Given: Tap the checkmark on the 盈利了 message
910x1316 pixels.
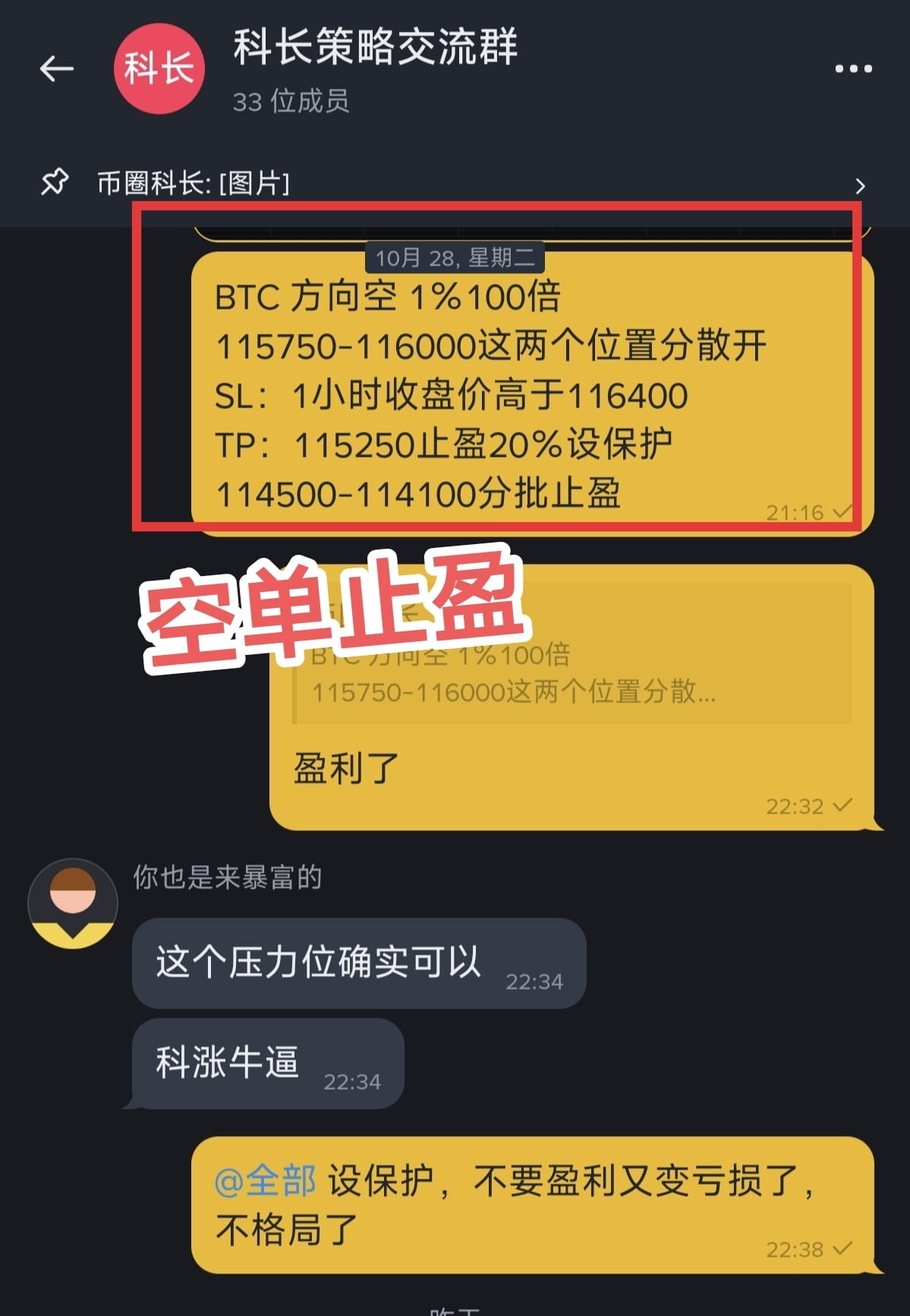Looking at the screenshot, I should [841, 806].
